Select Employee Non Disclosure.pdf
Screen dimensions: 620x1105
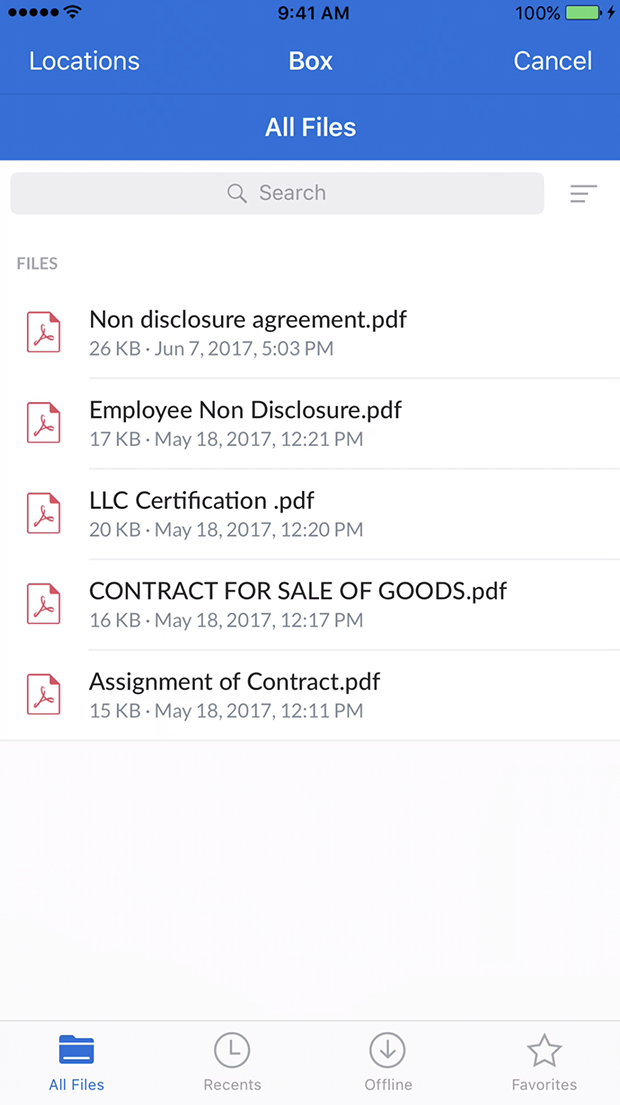click(x=245, y=423)
